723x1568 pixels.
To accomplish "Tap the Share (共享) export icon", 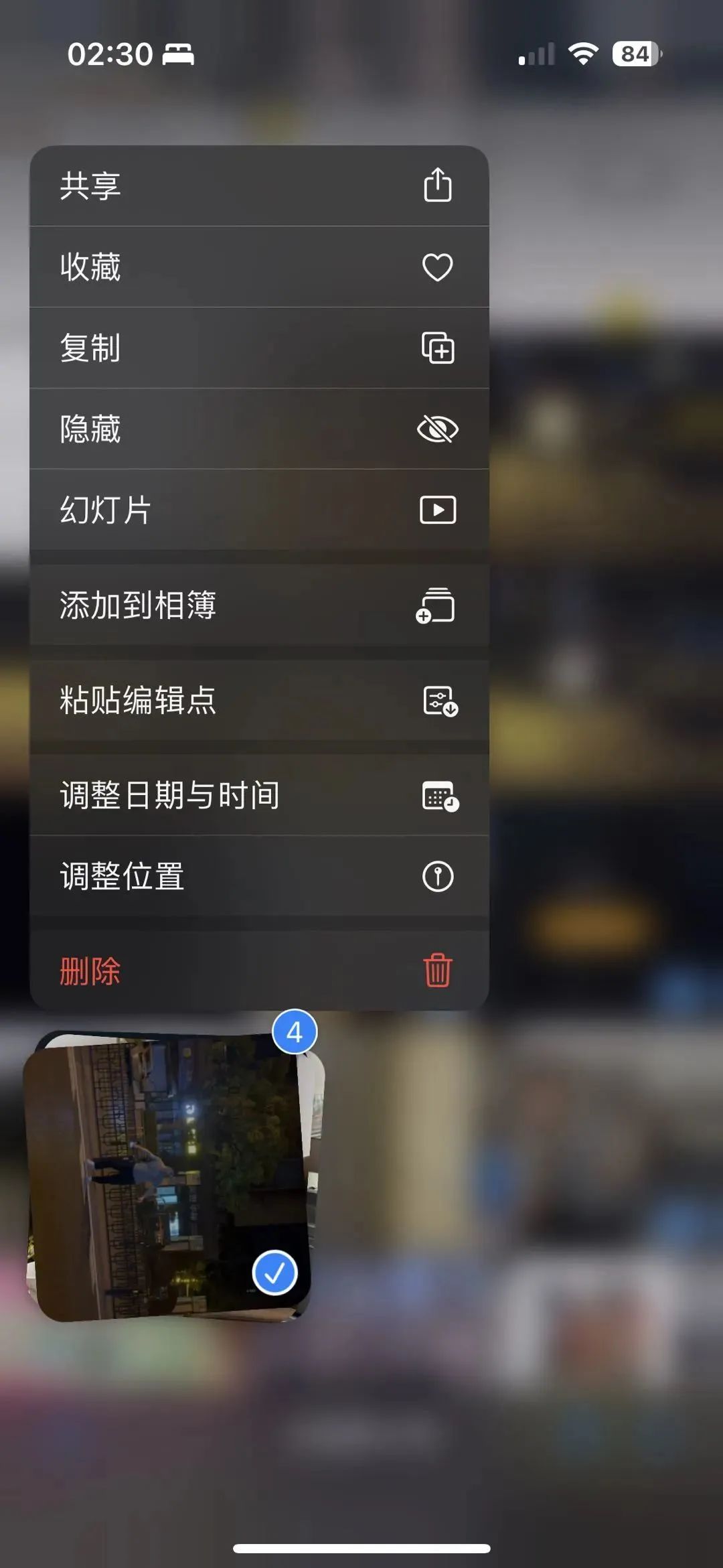I will [438, 185].
